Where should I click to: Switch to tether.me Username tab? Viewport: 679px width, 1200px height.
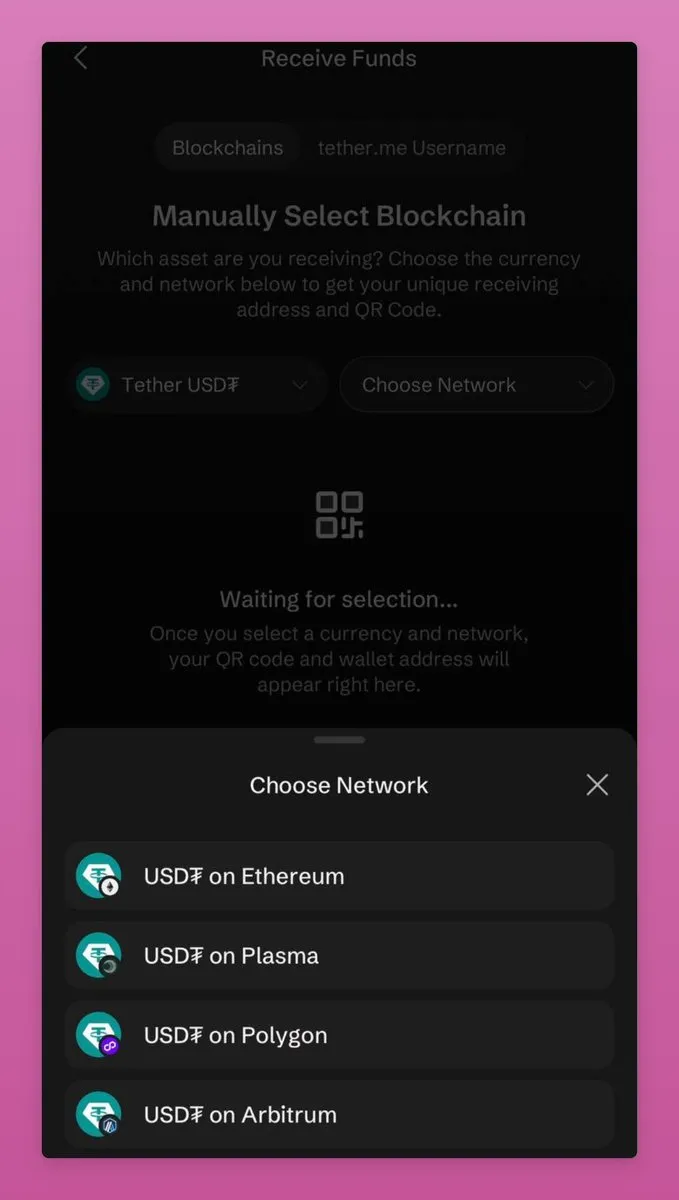pyautogui.click(x=411, y=148)
